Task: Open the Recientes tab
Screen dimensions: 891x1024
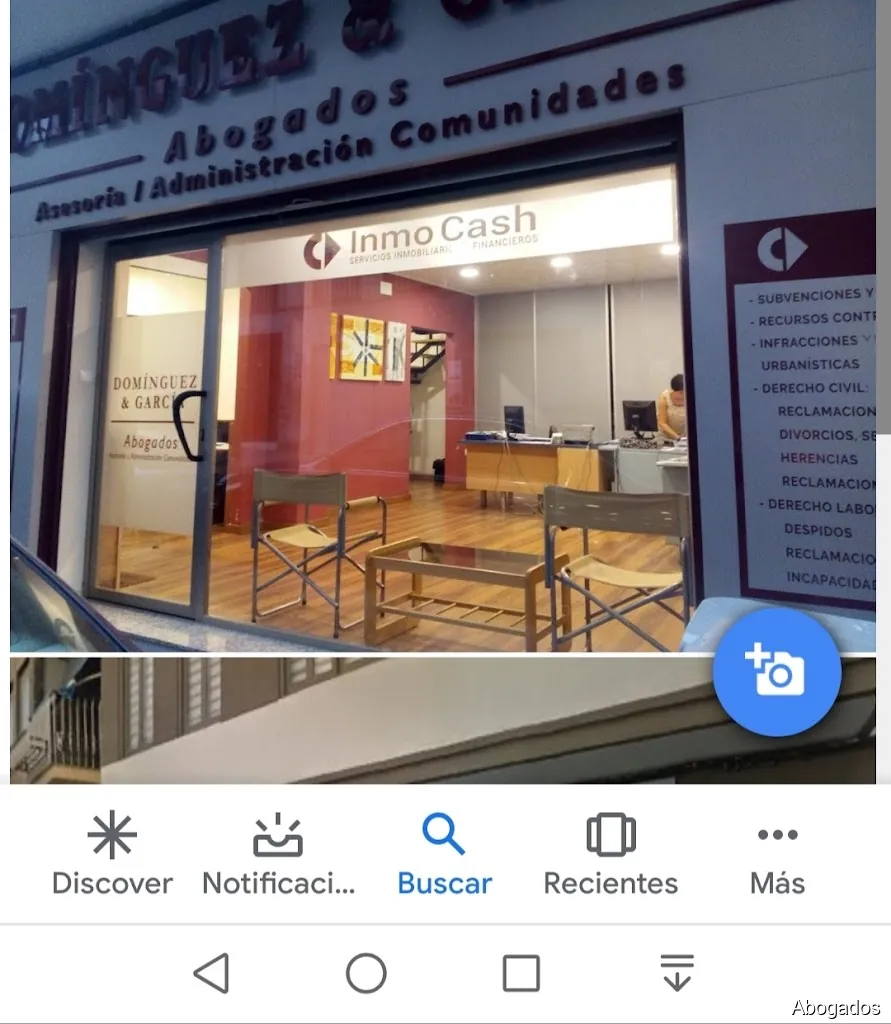Action: tap(610, 853)
